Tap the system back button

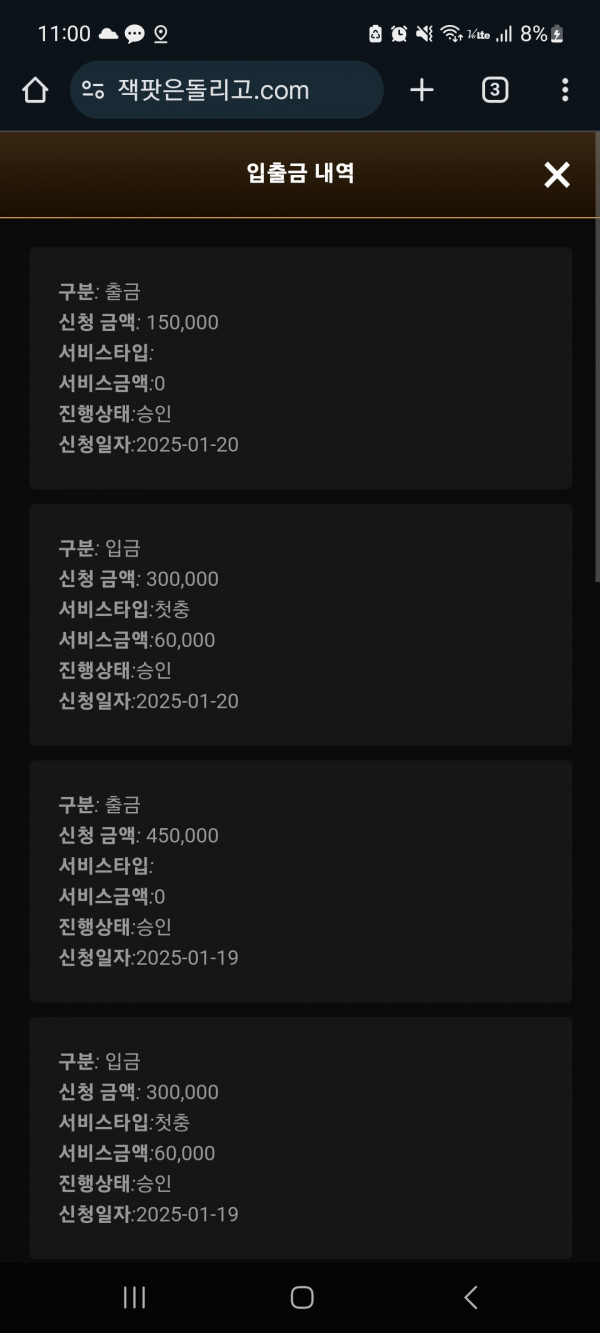(x=471, y=1297)
